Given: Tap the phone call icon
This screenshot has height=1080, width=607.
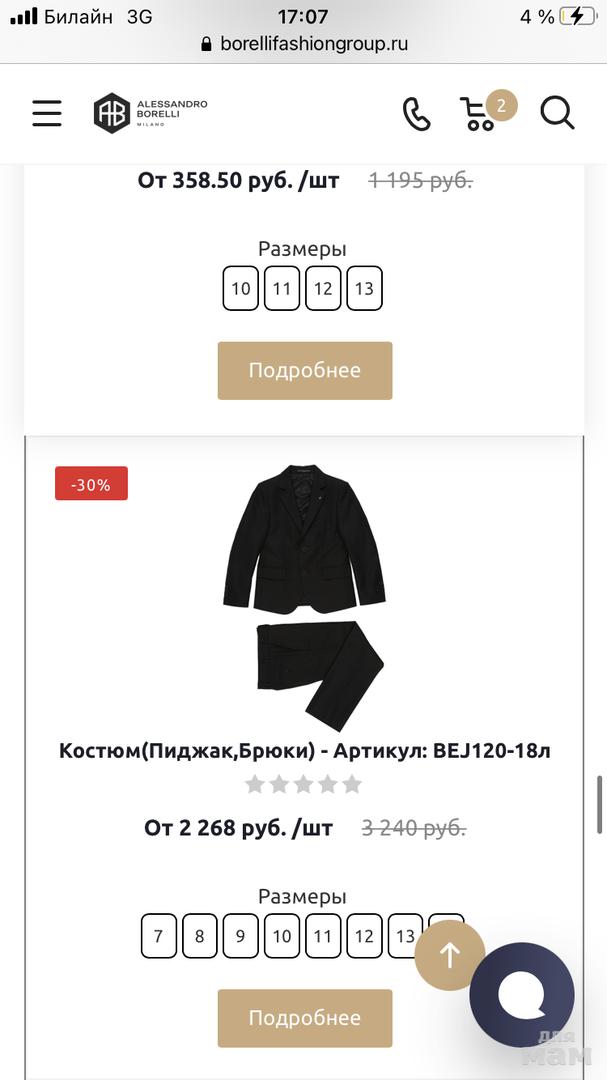Looking at the screenshot, I should coord(416,113).
